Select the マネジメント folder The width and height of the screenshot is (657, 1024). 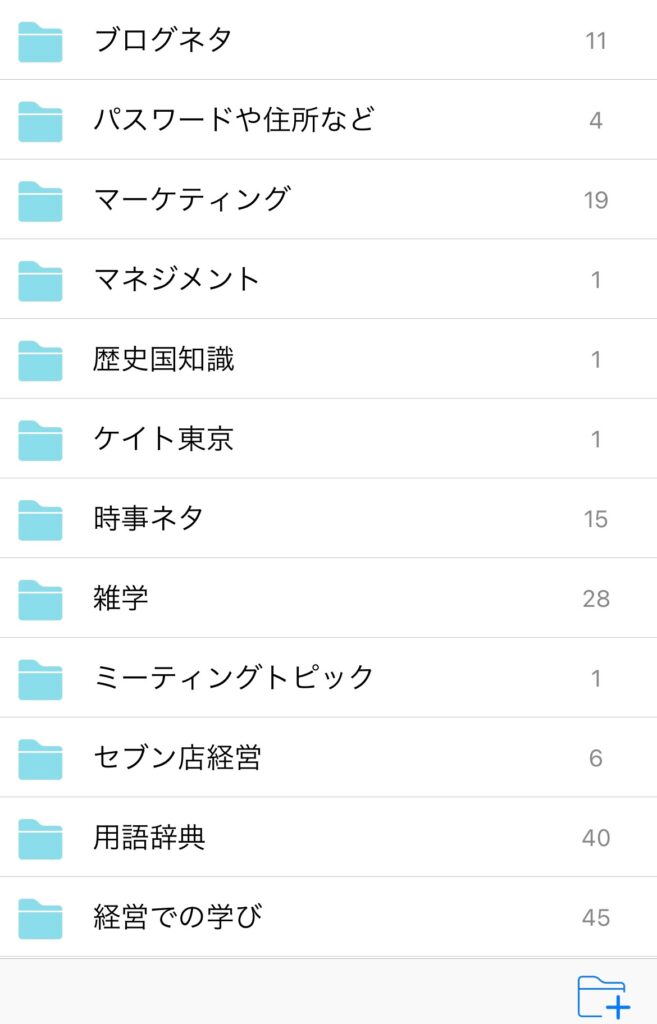pyautogui.click(x=176, y=279)
